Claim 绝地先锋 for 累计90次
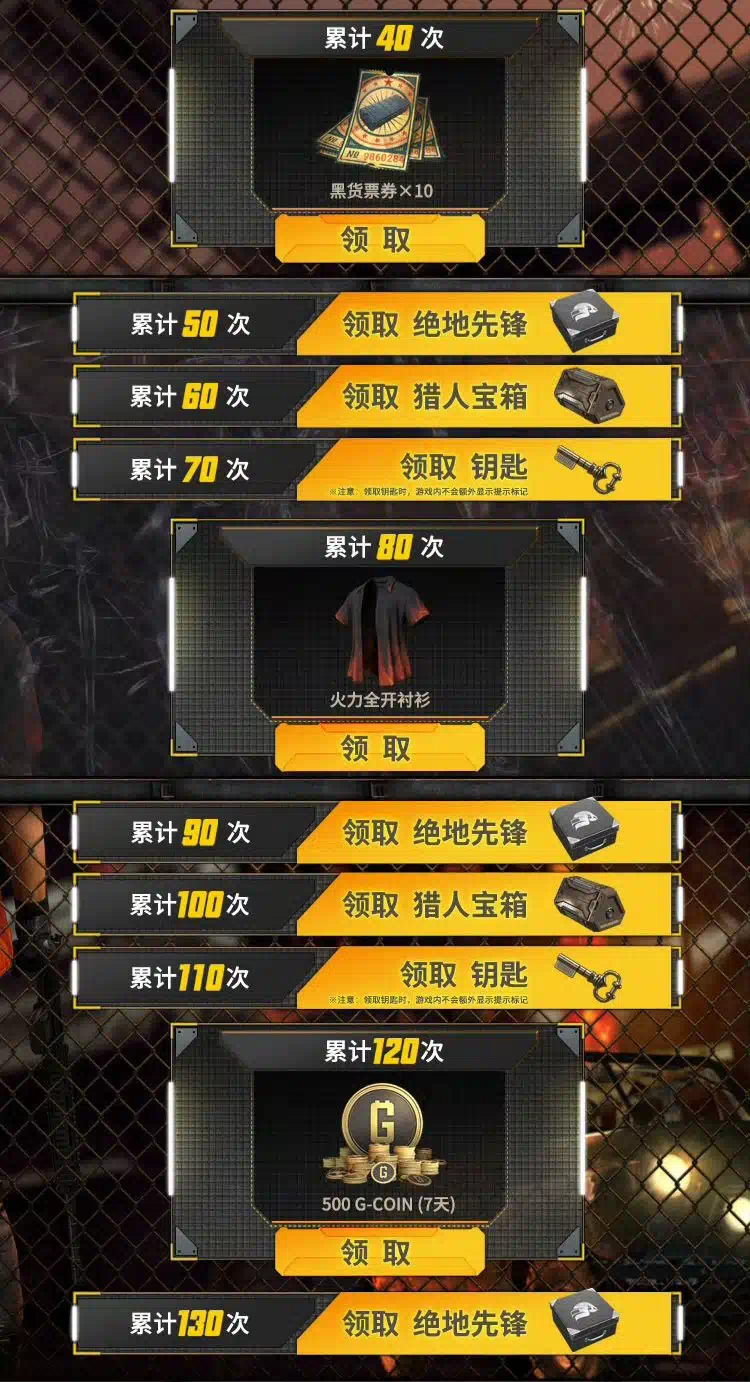750x1382 pixels. (488, 832)
